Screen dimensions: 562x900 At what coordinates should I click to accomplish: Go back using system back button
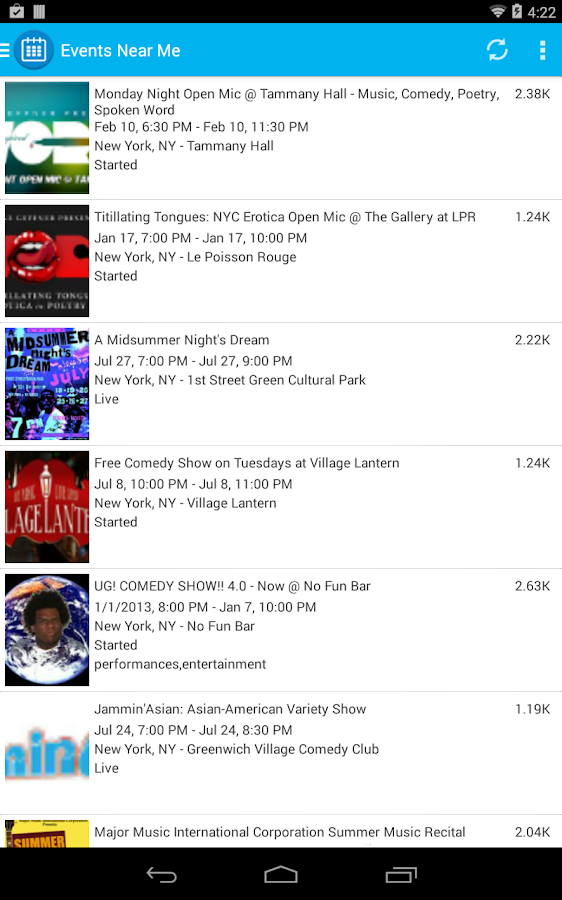tap(161, 874)
